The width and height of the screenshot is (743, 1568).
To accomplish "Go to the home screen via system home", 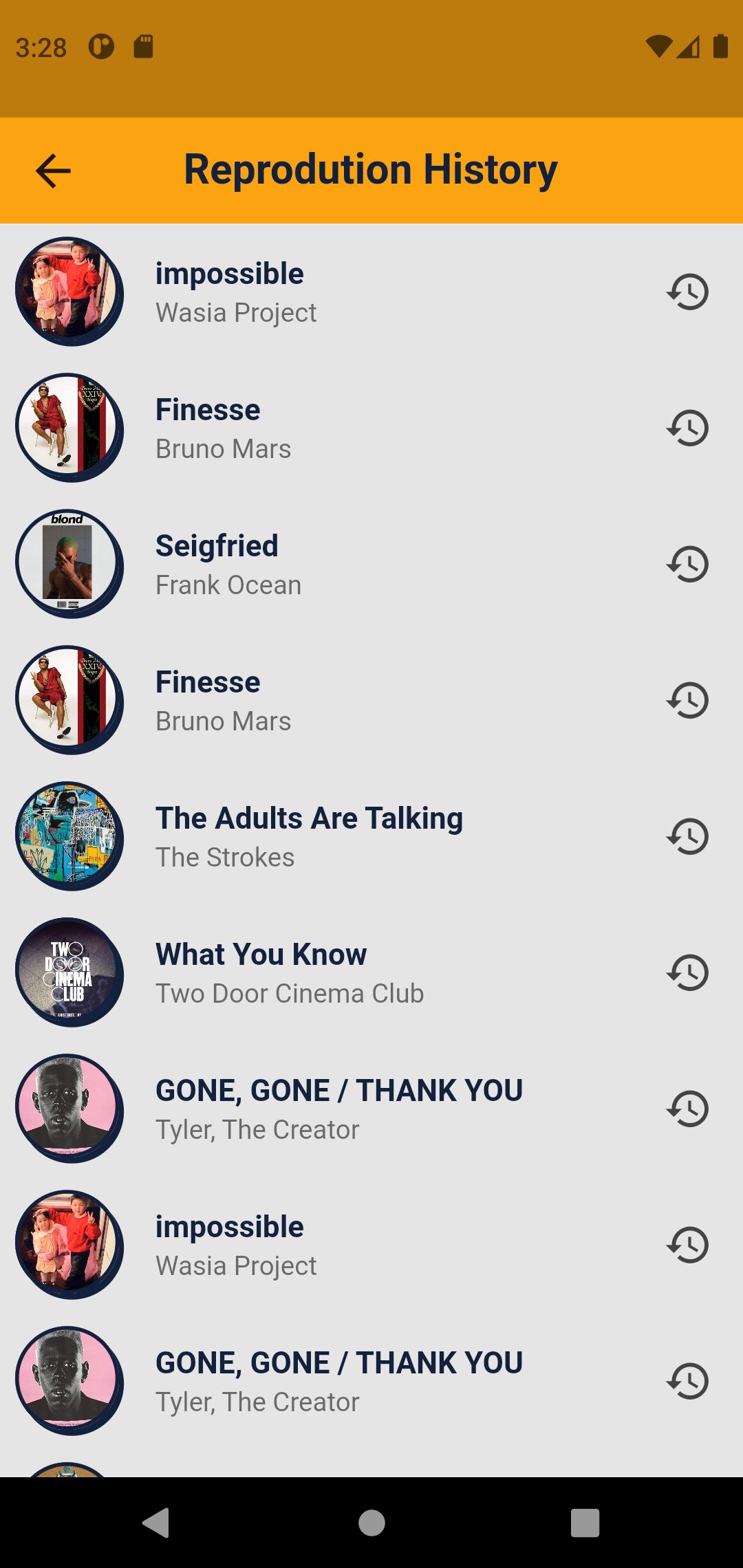I will pyautogui.click(x=371, y=1523).
